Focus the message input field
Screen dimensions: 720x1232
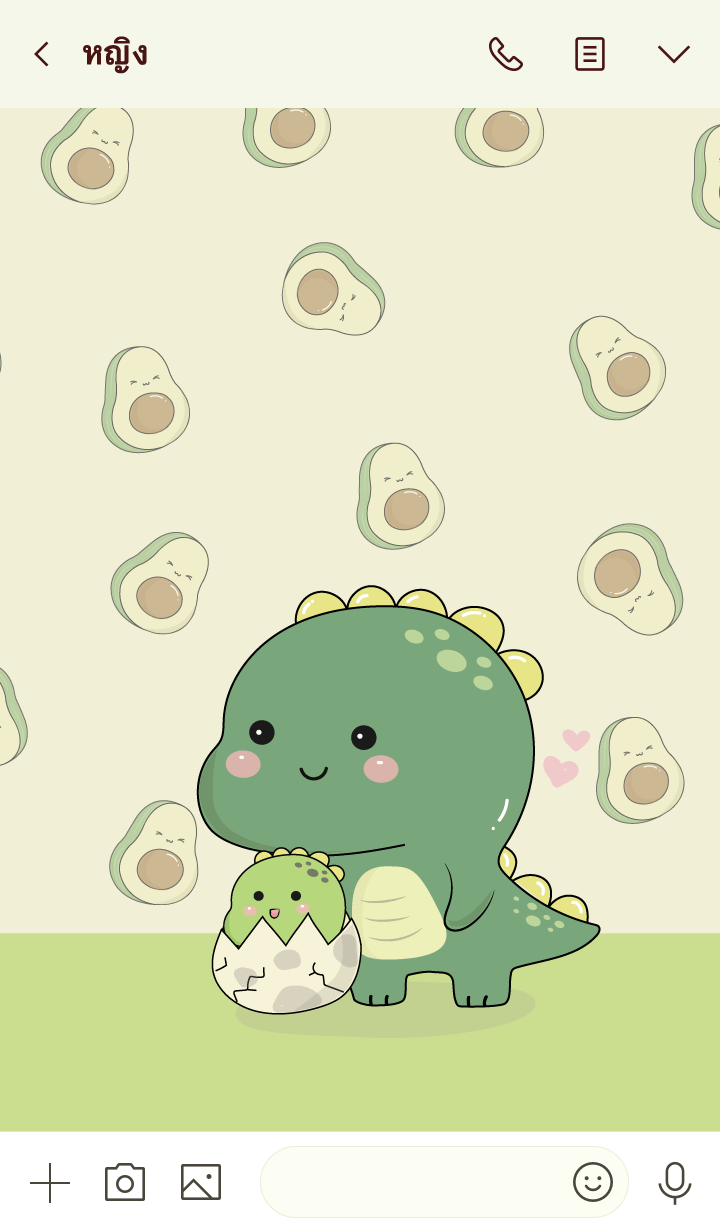[410, 1182]
